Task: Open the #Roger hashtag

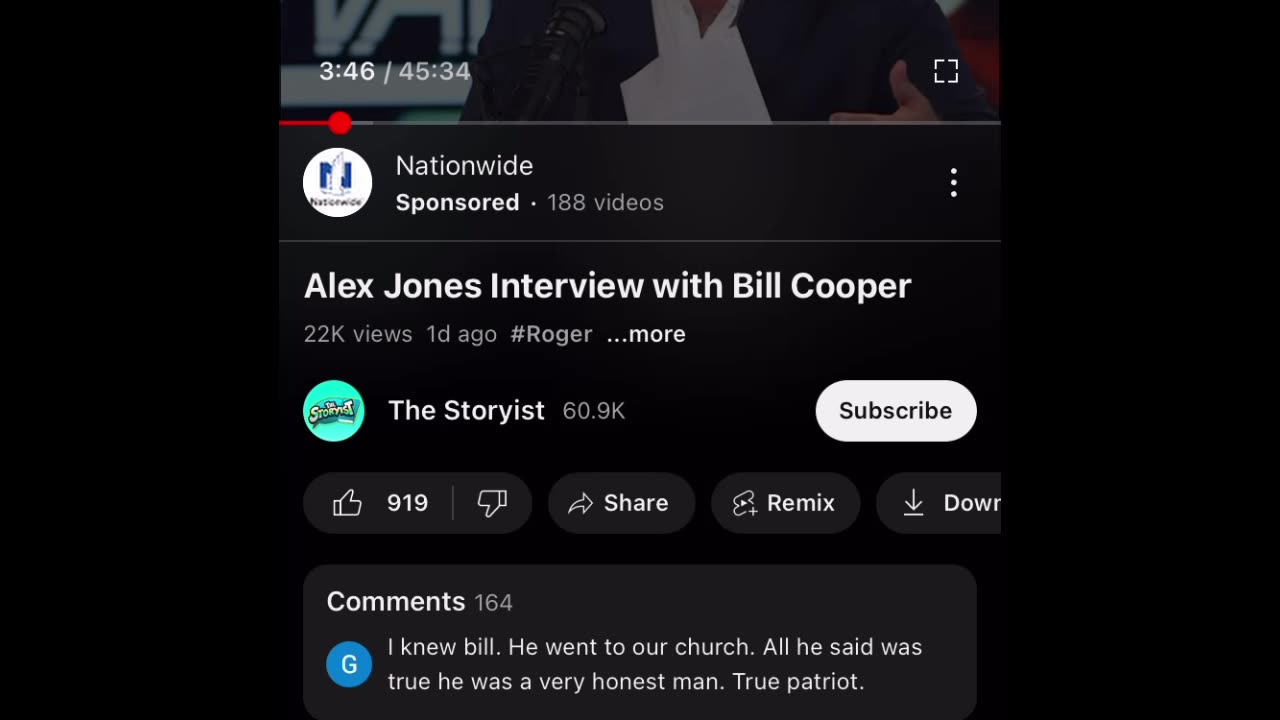Action: [x=551, y=334]
